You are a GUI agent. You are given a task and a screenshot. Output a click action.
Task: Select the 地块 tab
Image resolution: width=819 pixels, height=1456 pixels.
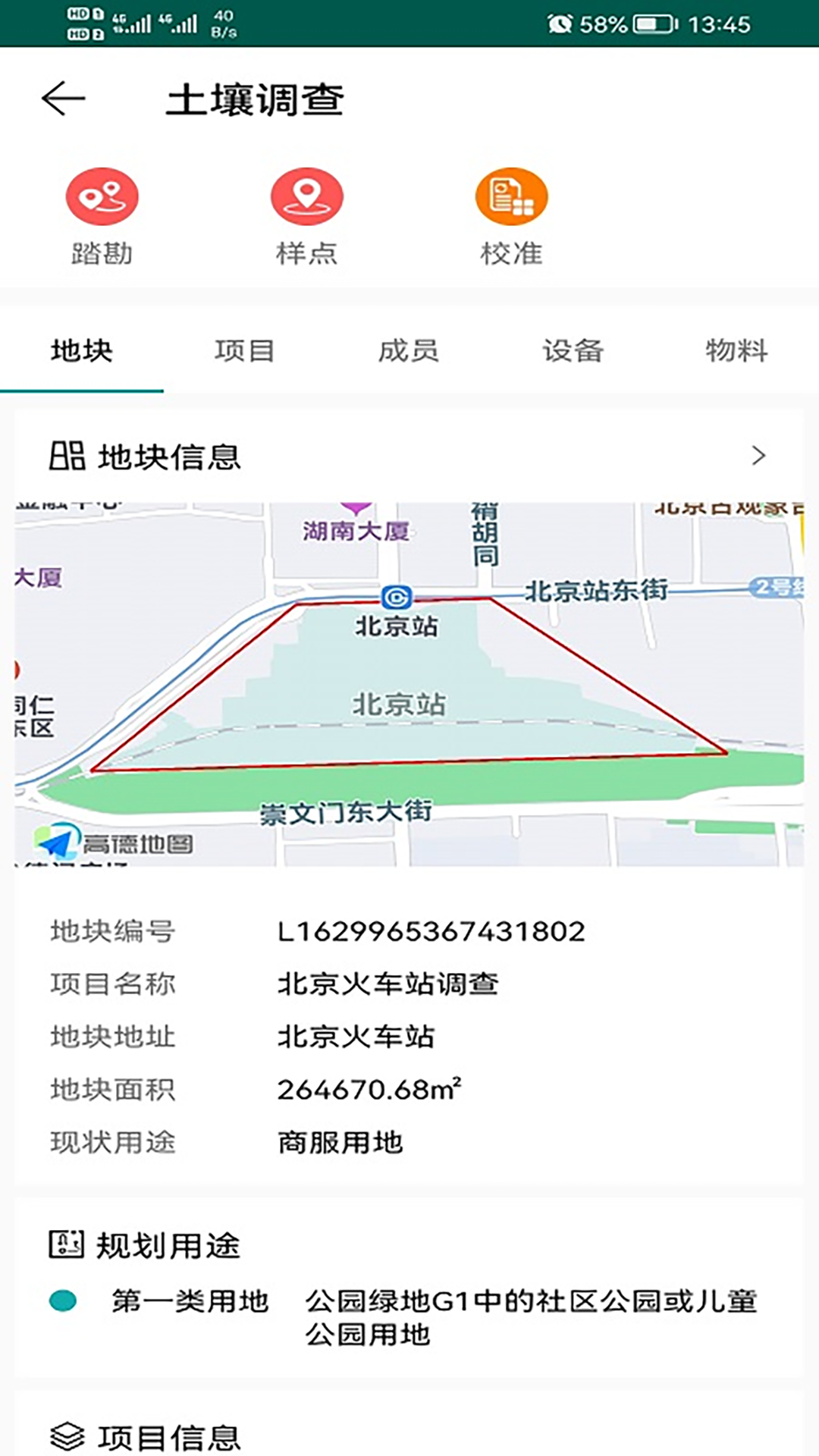click(x=82, y=351)
